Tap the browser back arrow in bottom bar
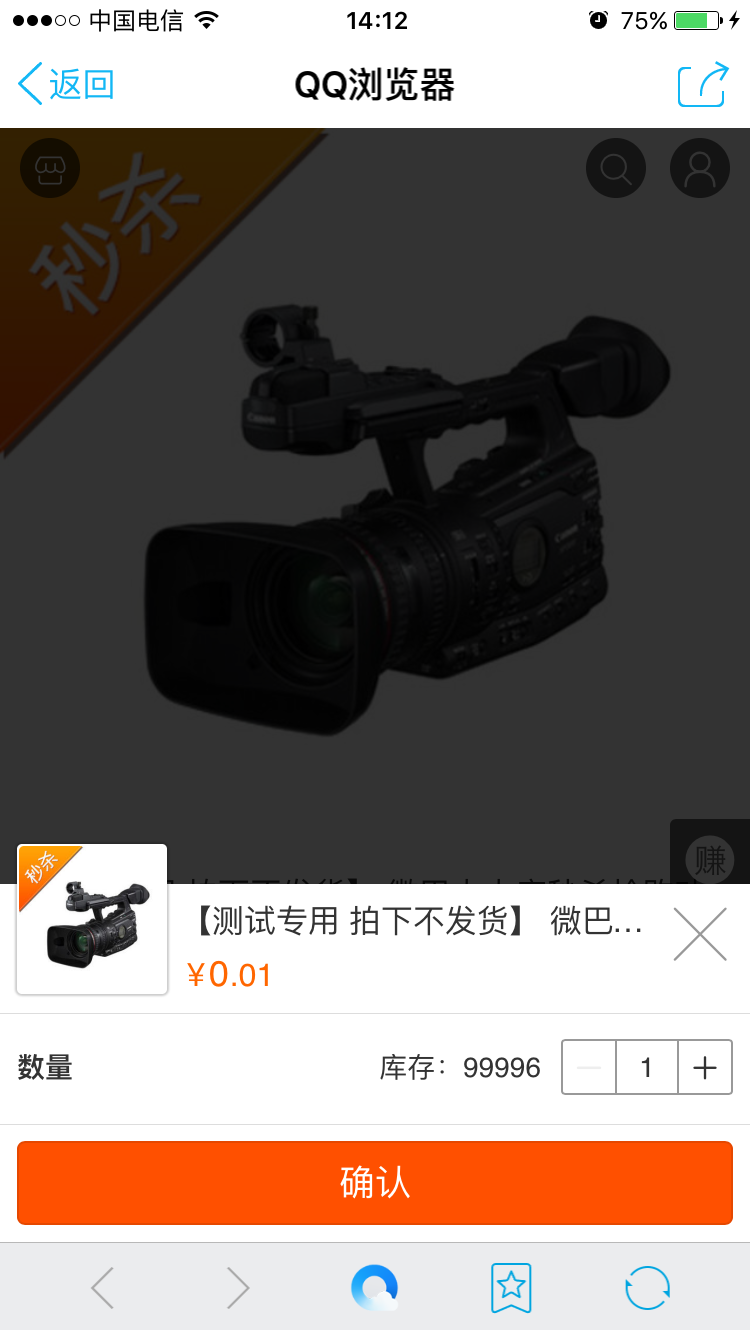The height and width of the screenshot is (1334, 750). [x=102, y=1288]
